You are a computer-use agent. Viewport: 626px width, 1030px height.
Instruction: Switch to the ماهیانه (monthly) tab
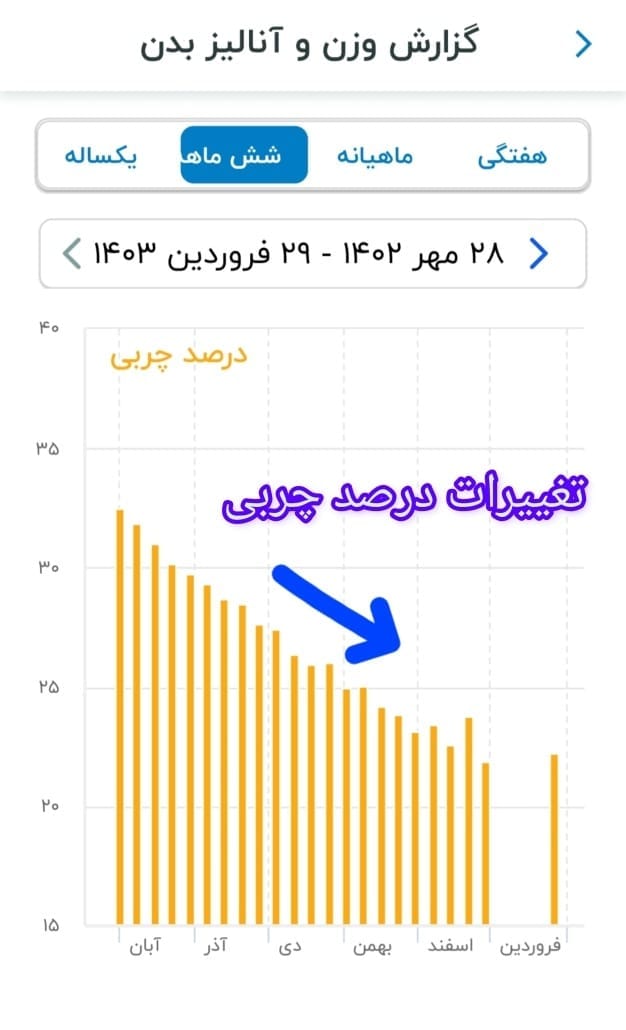pyautogui.click(x=375, y=156)
